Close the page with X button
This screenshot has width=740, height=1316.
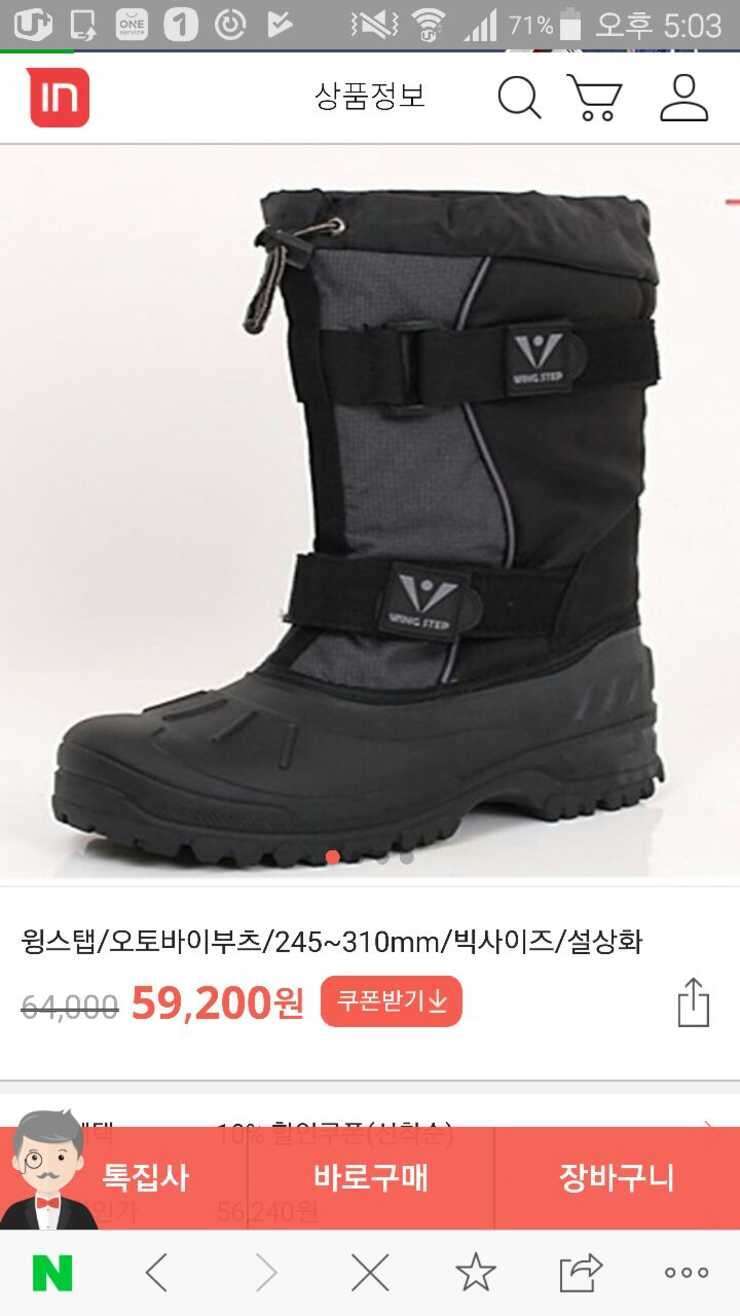pos(370,1273)
